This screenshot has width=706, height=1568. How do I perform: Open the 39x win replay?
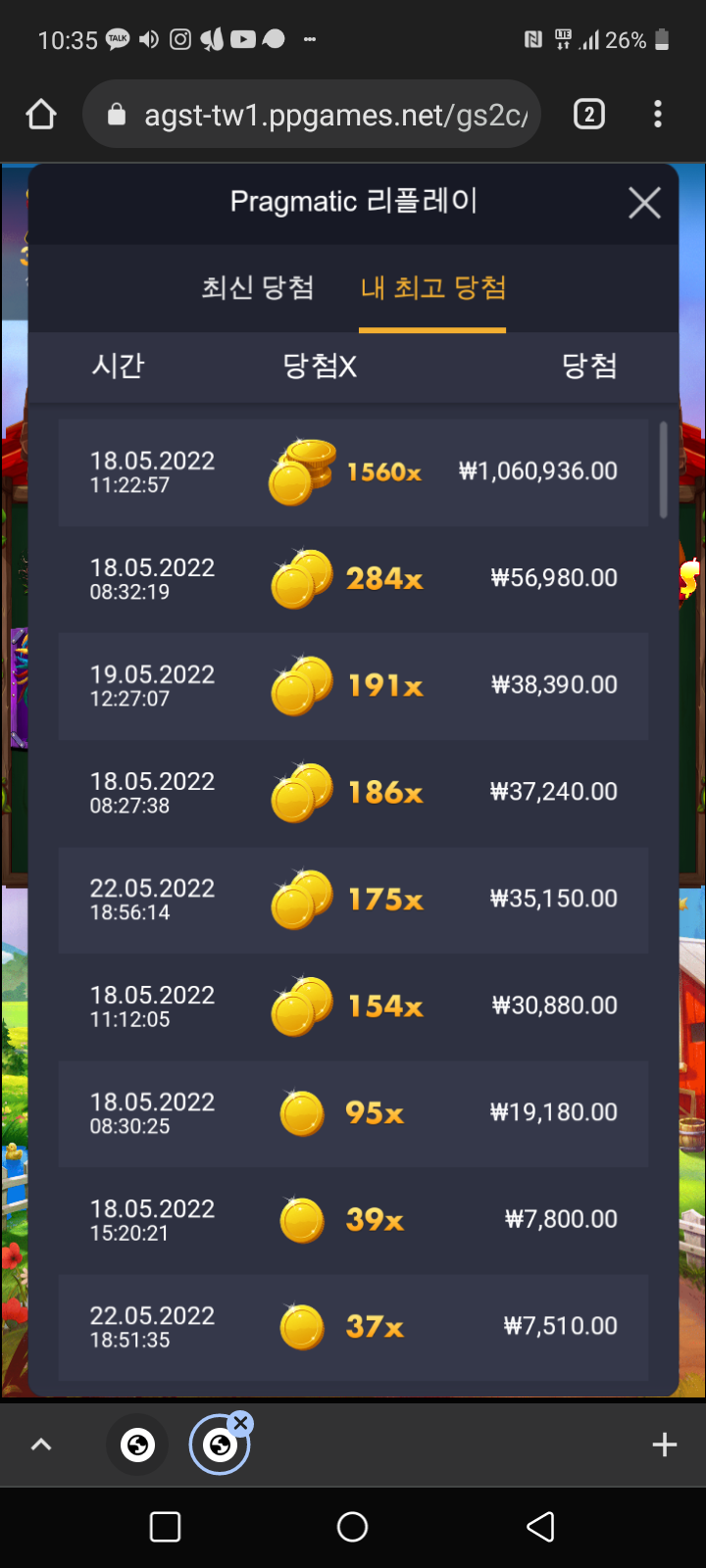(x=353, y=1220)
